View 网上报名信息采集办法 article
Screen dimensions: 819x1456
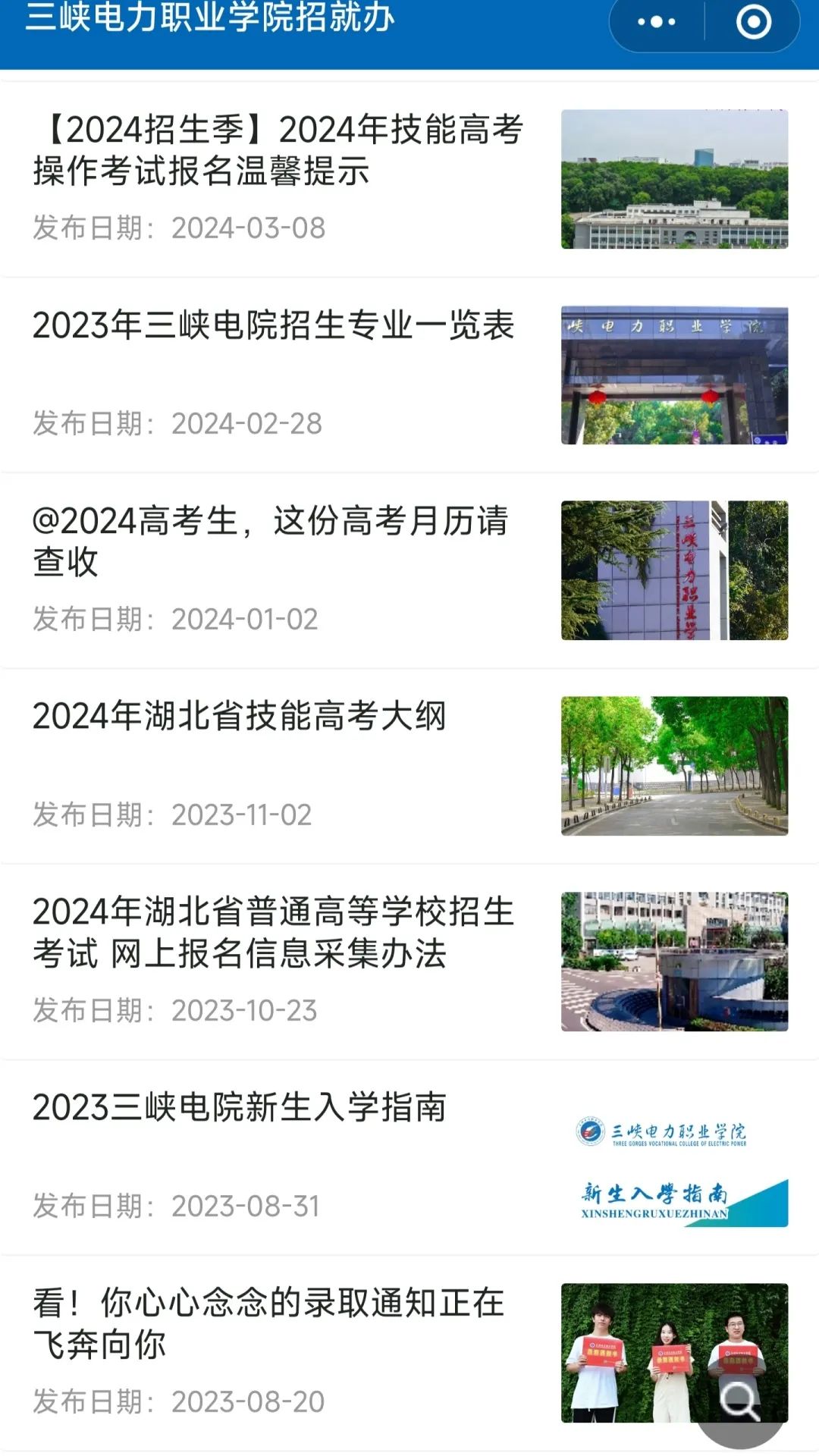click(x=273, y=933)
